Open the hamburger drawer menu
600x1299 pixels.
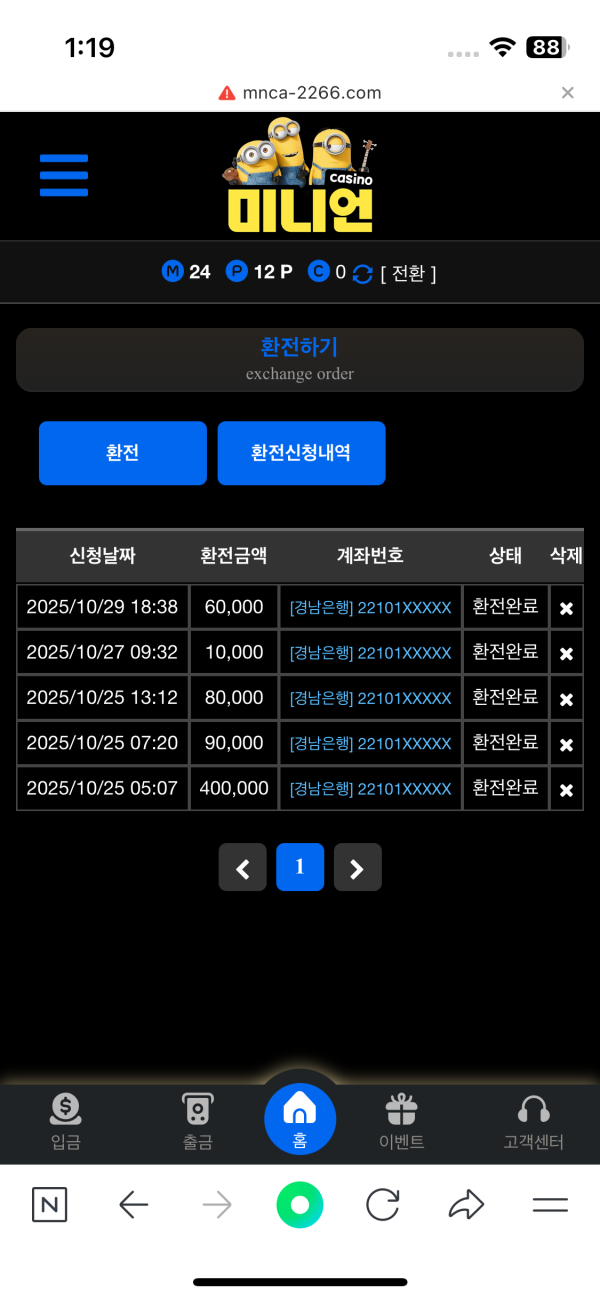coord(64,175)
